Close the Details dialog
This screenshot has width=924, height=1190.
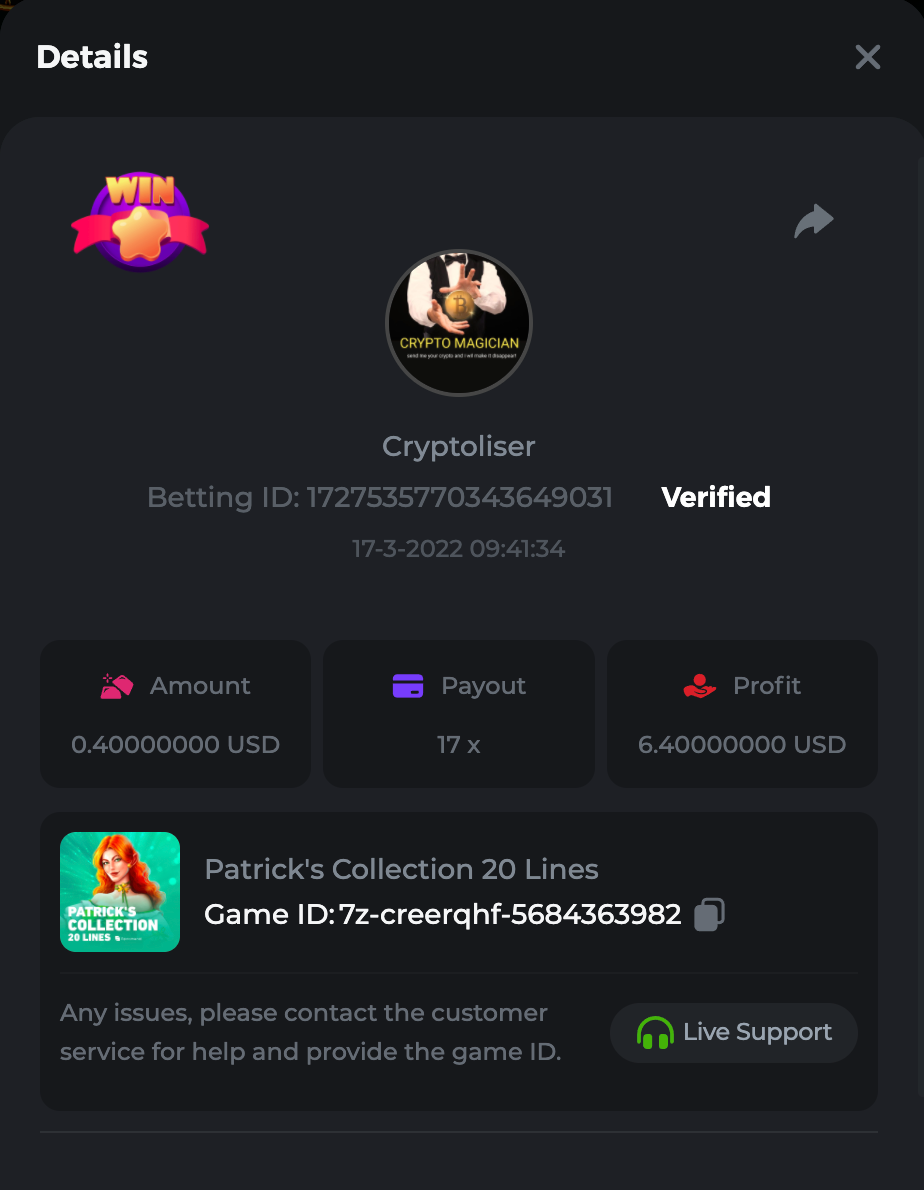point(867,58)
